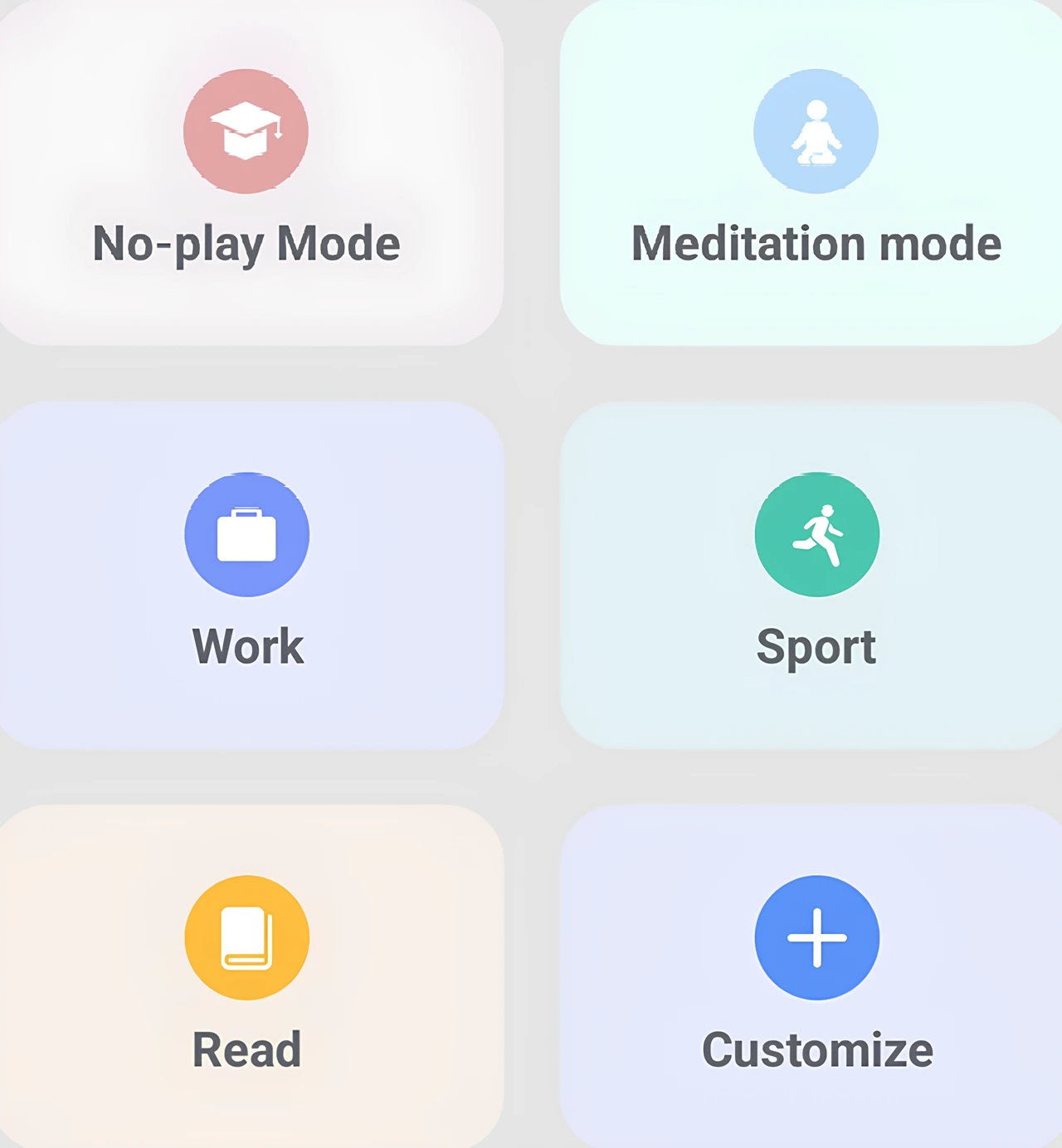
Task: Click the green circular icon in Sport card
Action: [816, 536]
